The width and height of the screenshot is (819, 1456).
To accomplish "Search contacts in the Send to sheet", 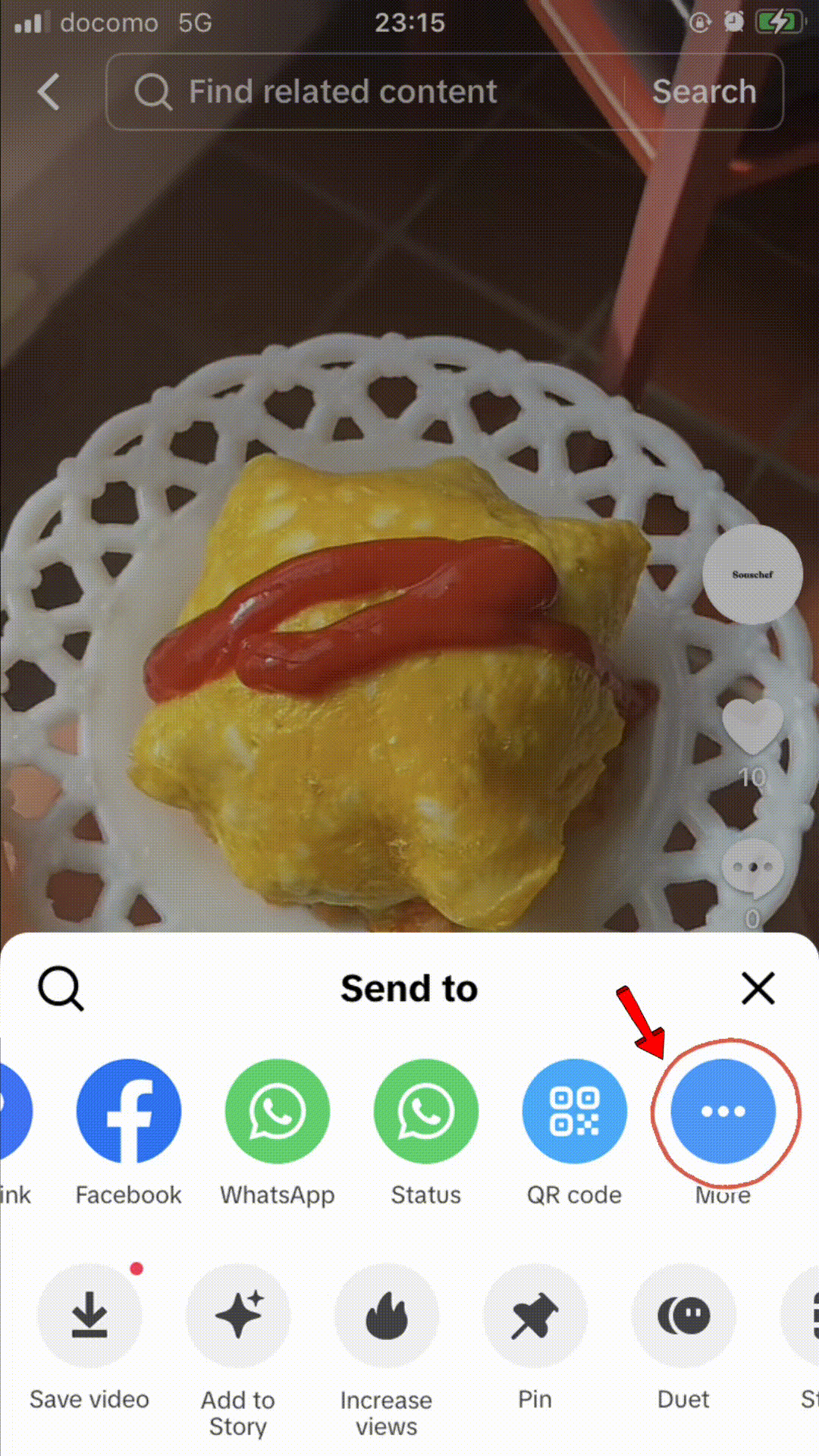I will pyautogui.click(x=61, y=988).
